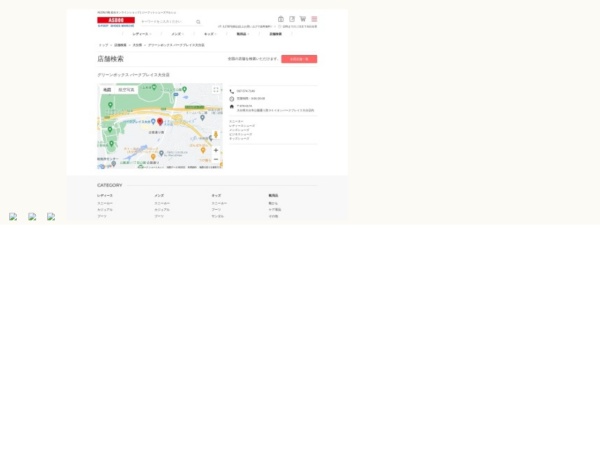Zoom in on the map

tap(216, 150)
